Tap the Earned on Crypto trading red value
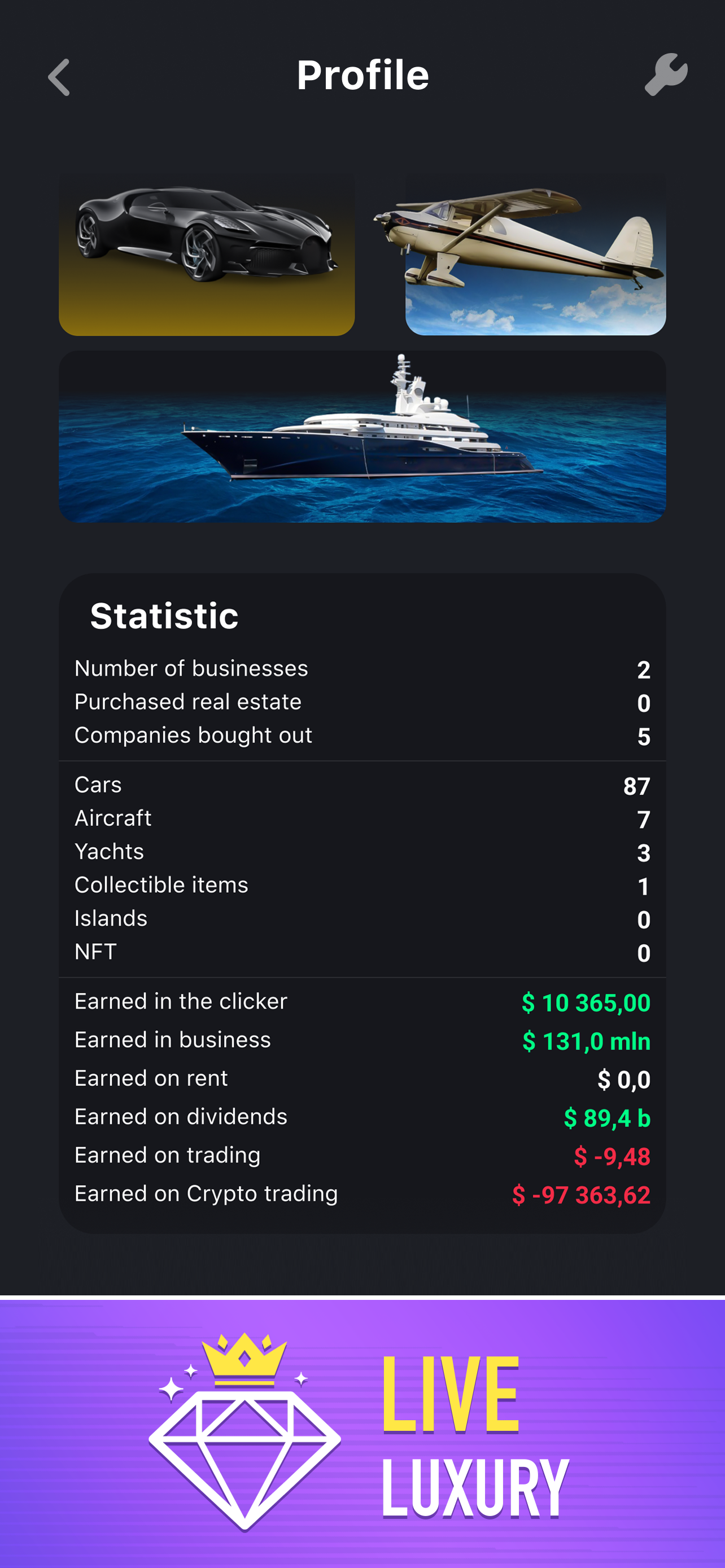 click(x=583, y=1194)
